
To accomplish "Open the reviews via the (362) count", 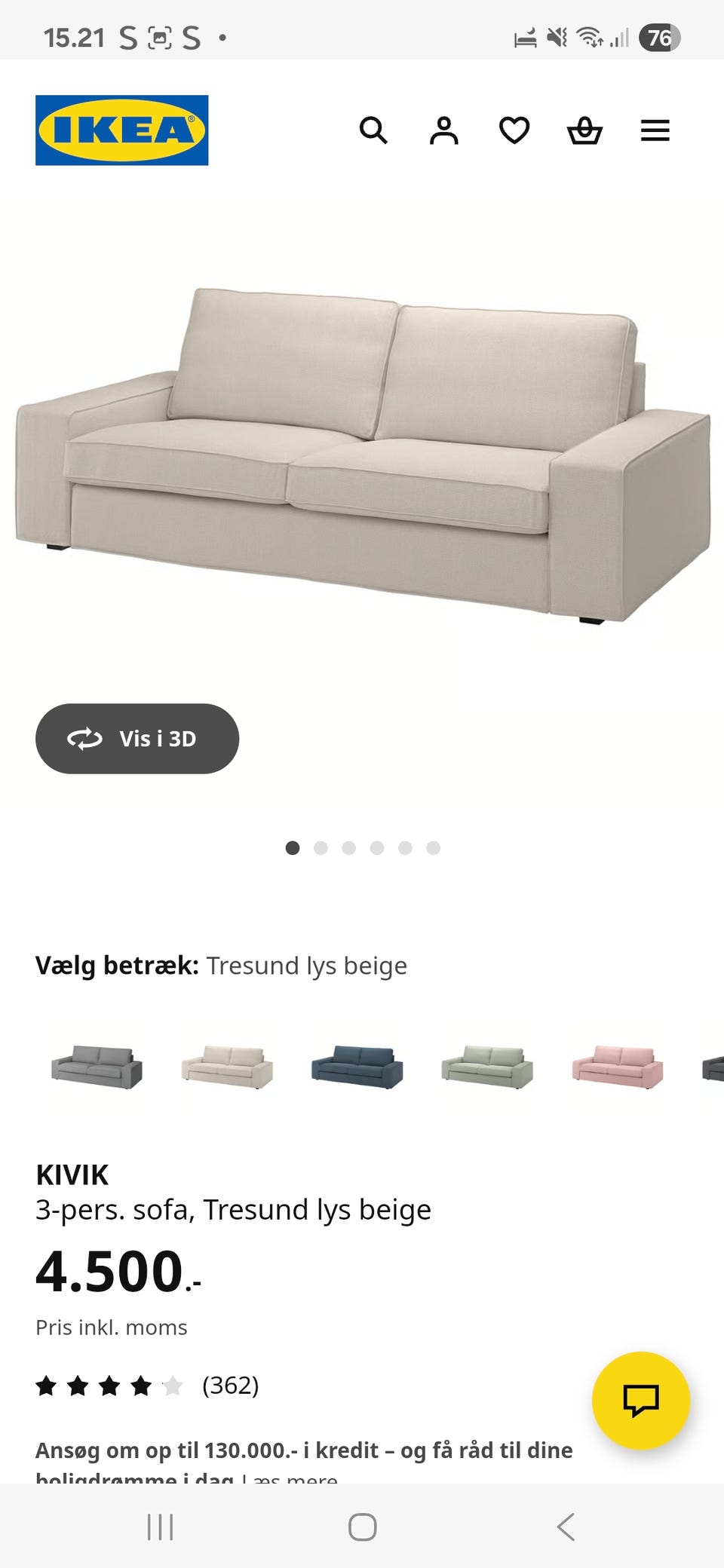I will [x=232, y=1385].
